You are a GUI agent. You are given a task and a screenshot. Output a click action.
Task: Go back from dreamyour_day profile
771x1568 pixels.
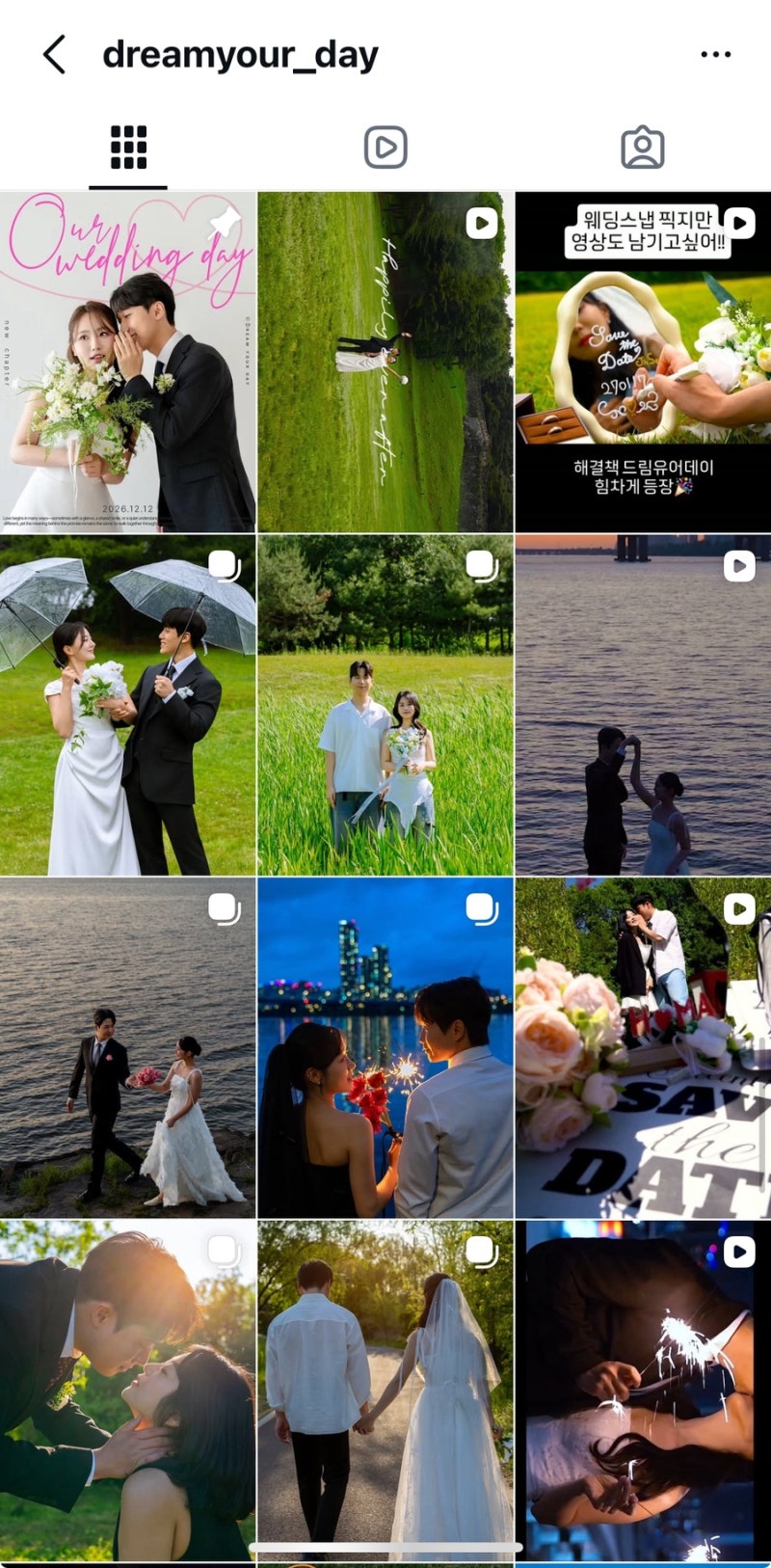(x=55, y=55)
